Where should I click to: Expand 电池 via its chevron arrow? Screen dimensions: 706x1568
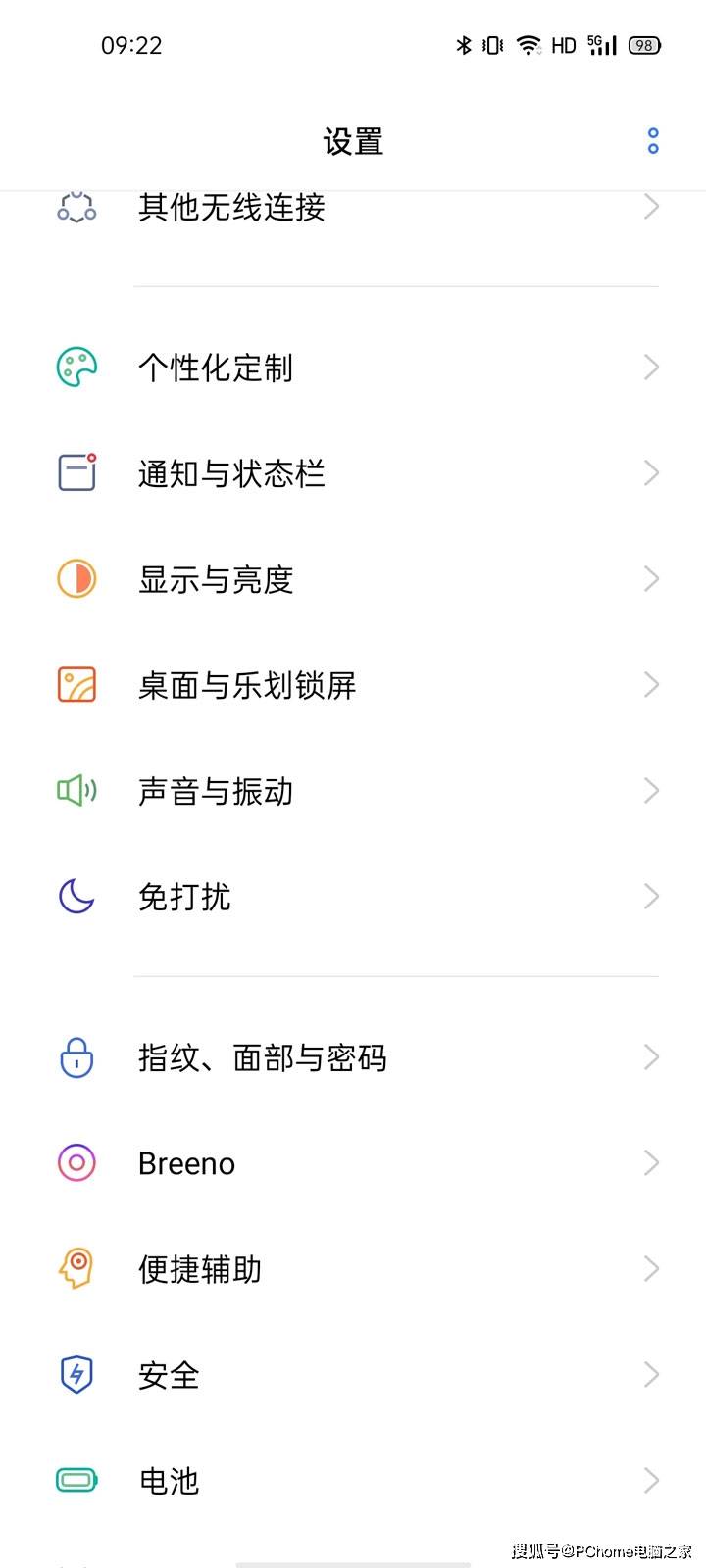[x=651, y=1481]
